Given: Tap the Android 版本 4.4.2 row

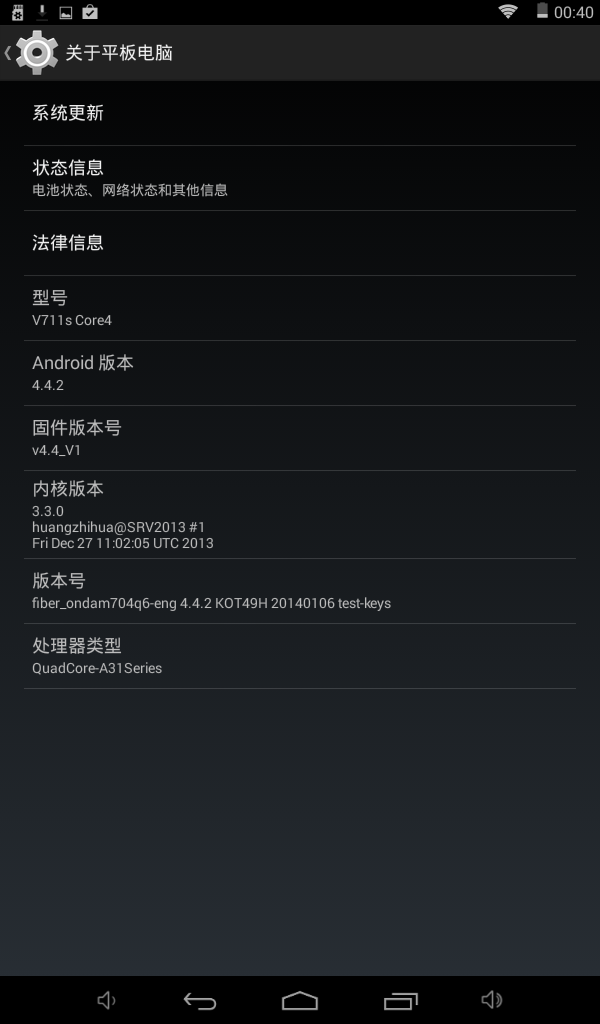Looking at the screenshot, I should click(300, 373).
